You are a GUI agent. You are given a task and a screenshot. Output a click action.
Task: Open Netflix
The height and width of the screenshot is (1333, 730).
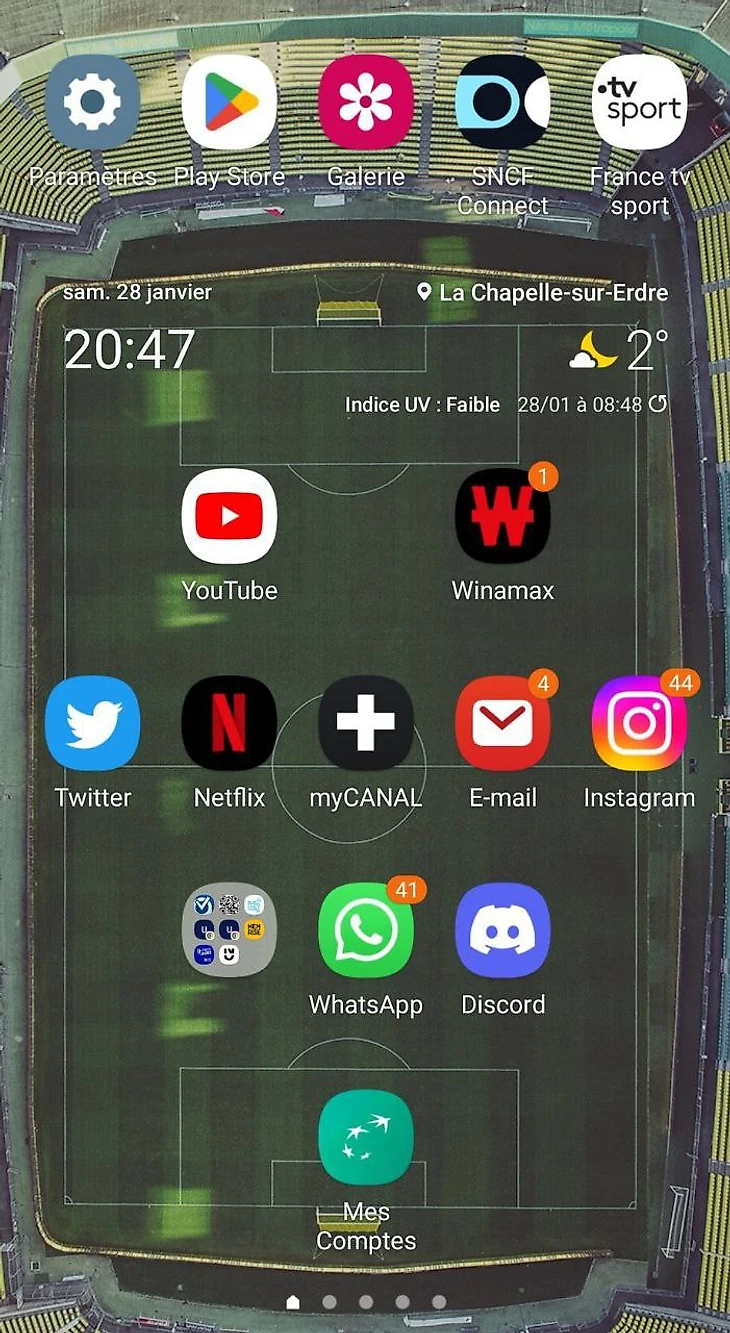tap(229, 723)
